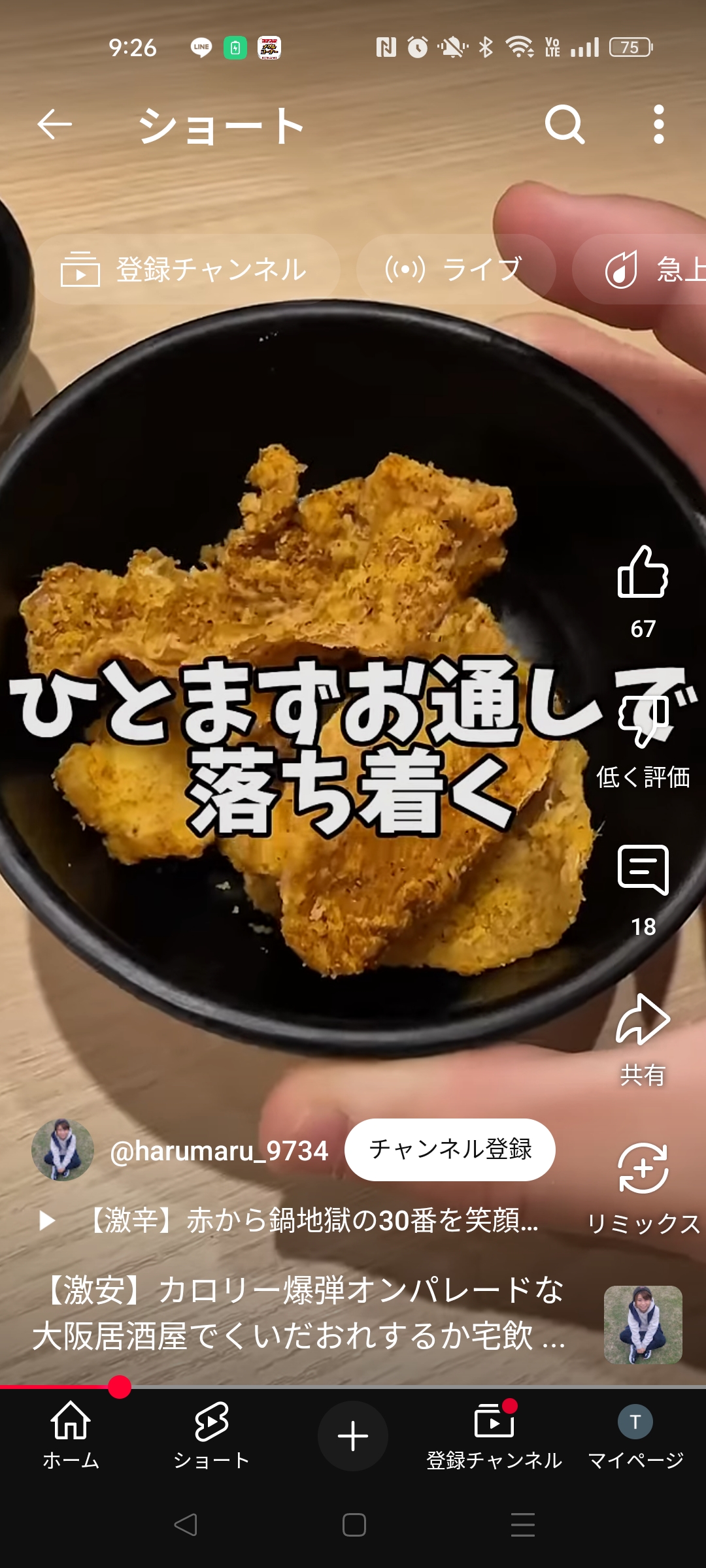Open search in the Shorts header
Viewport: 706px width, 1568px height.
(564, 125)
